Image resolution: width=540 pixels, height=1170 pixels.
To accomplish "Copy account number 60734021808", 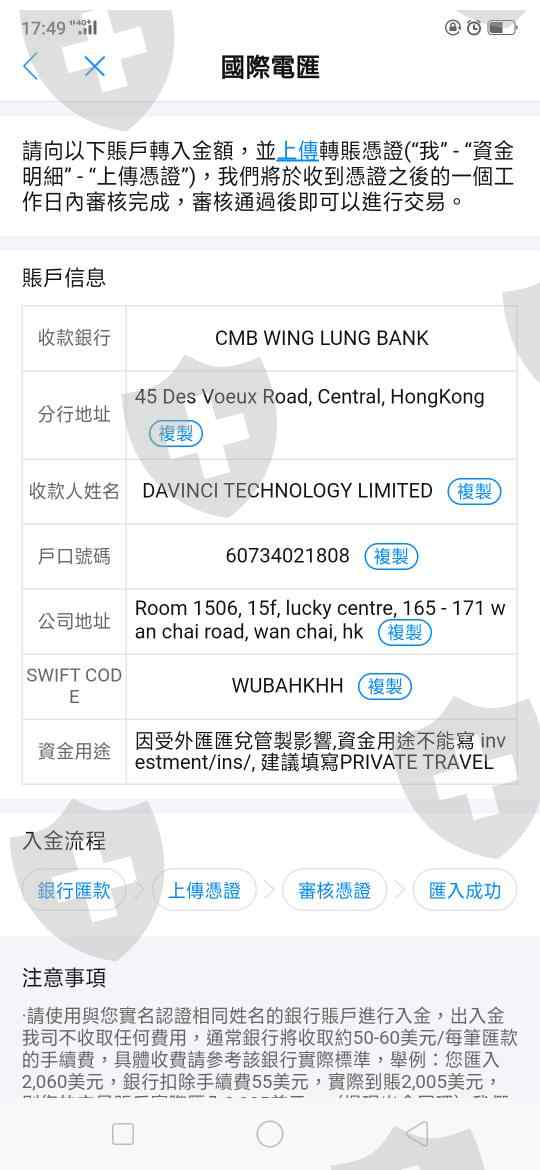I will coord(392,556).
